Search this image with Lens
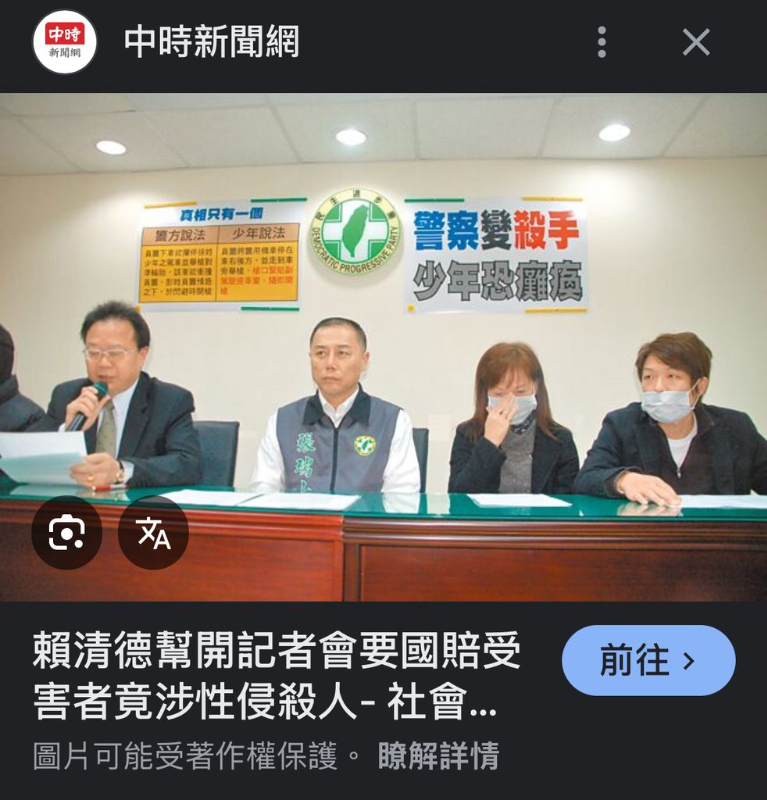767x800 pixels. (66, 534)
